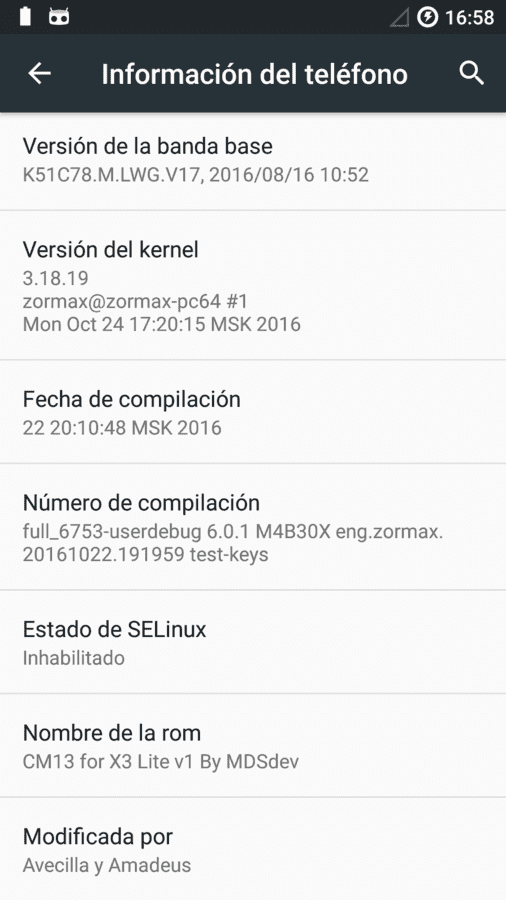The height and width of the screenshot is (900, 506).
Task: Open the search icon in the app bar
Action: pos(472,73)
